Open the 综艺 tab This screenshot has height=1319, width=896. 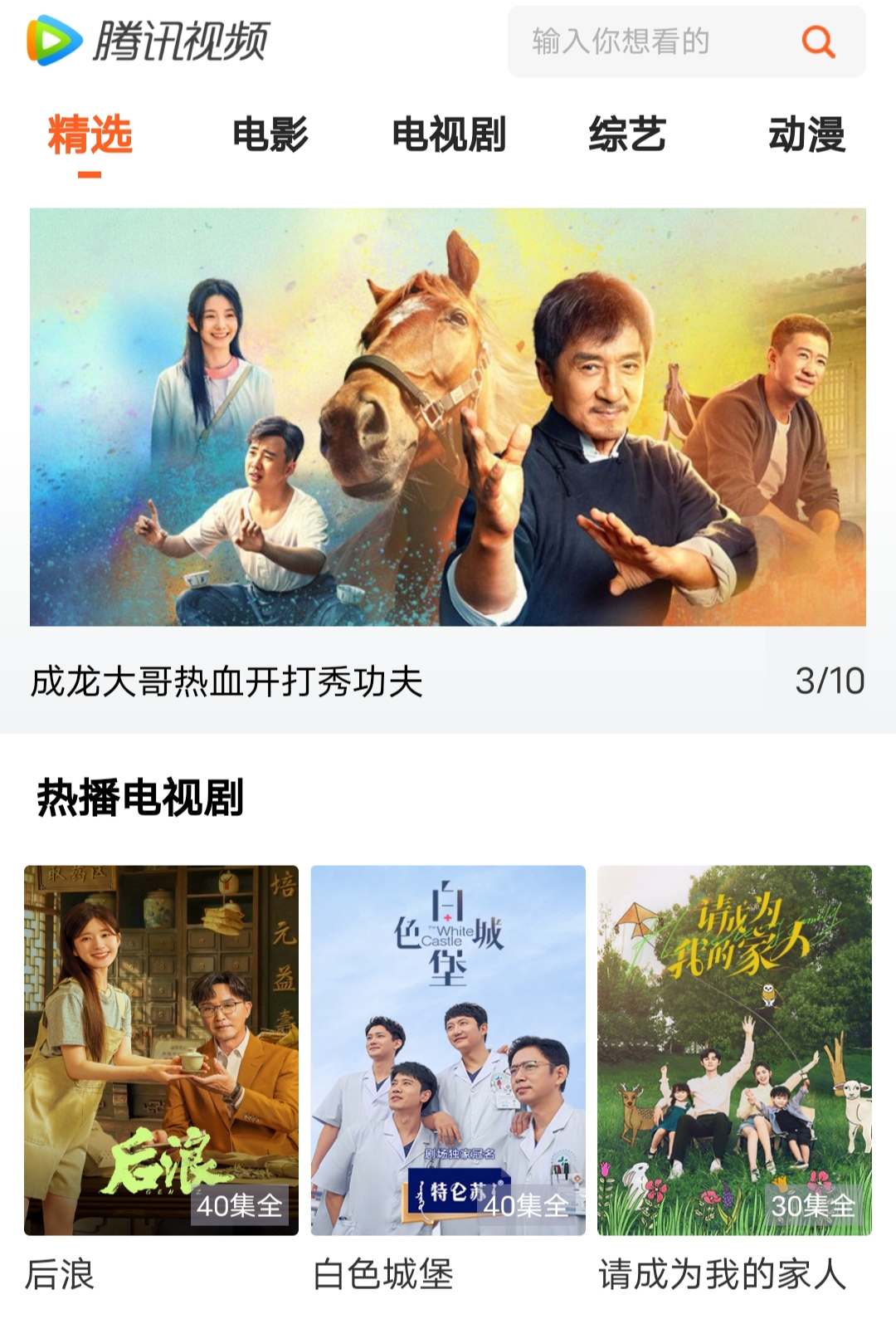tap(627, 135)
